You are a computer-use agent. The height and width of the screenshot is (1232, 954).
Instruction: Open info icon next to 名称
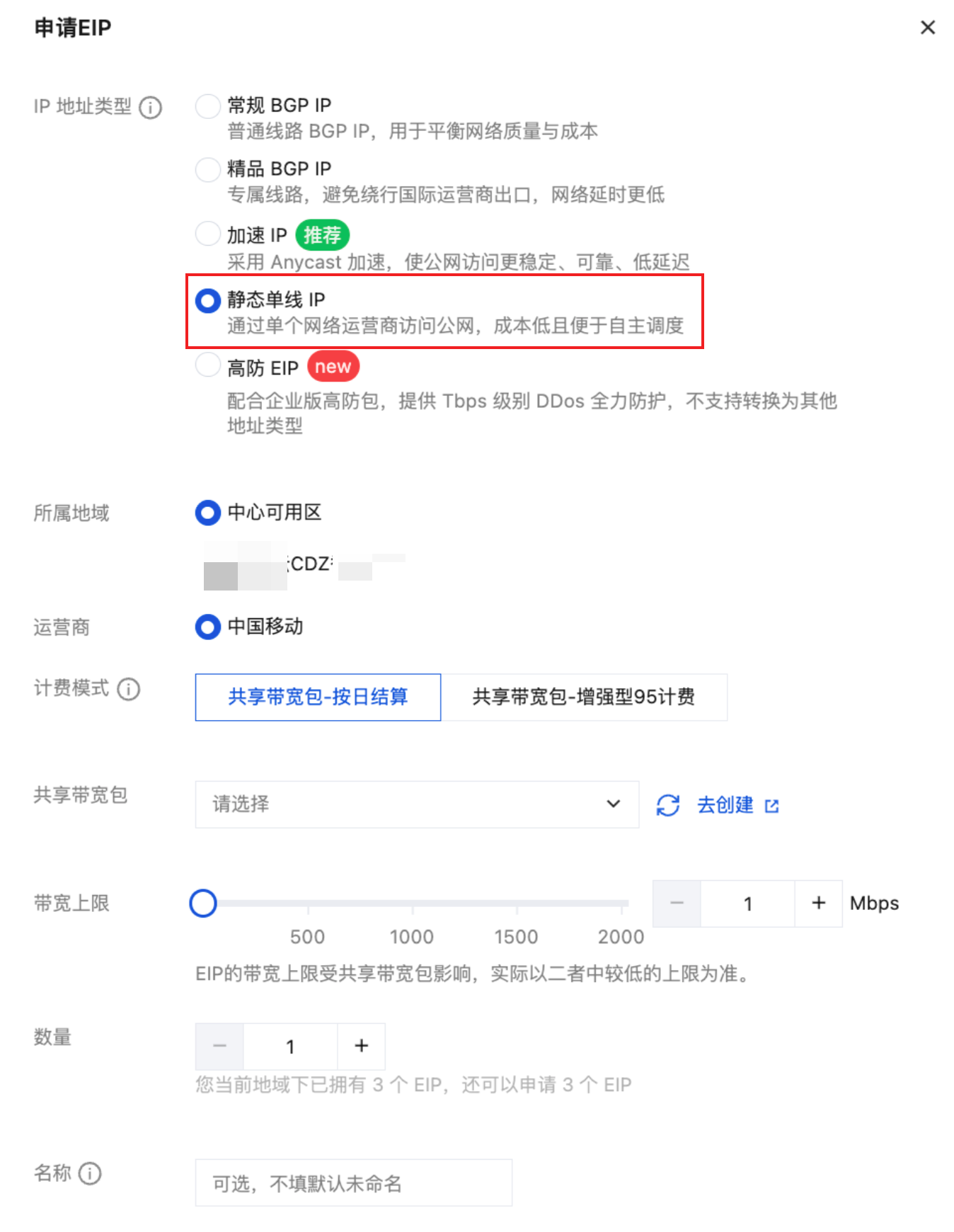click(90, 1174)
